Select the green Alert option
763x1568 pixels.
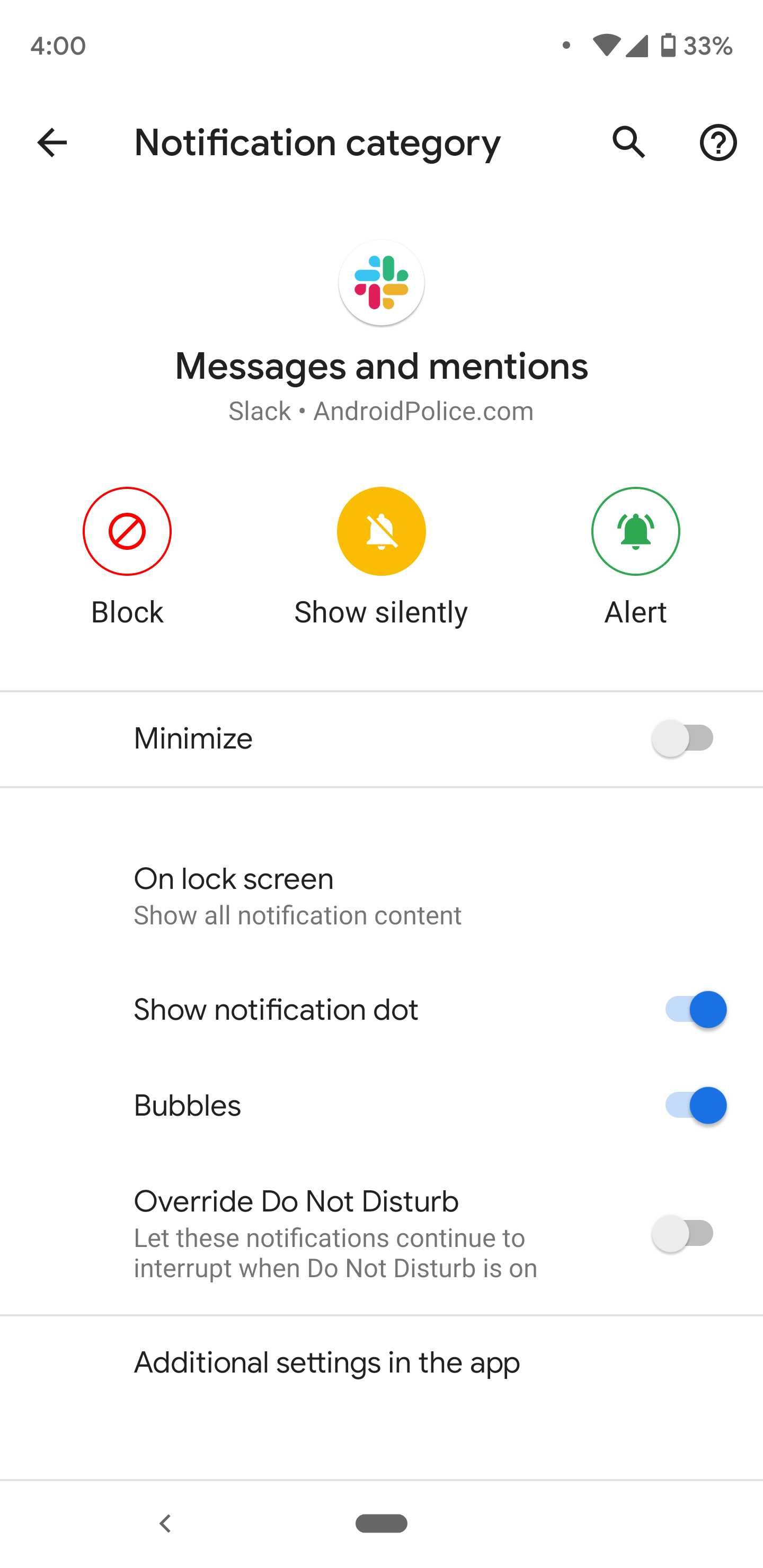point(635,531)
